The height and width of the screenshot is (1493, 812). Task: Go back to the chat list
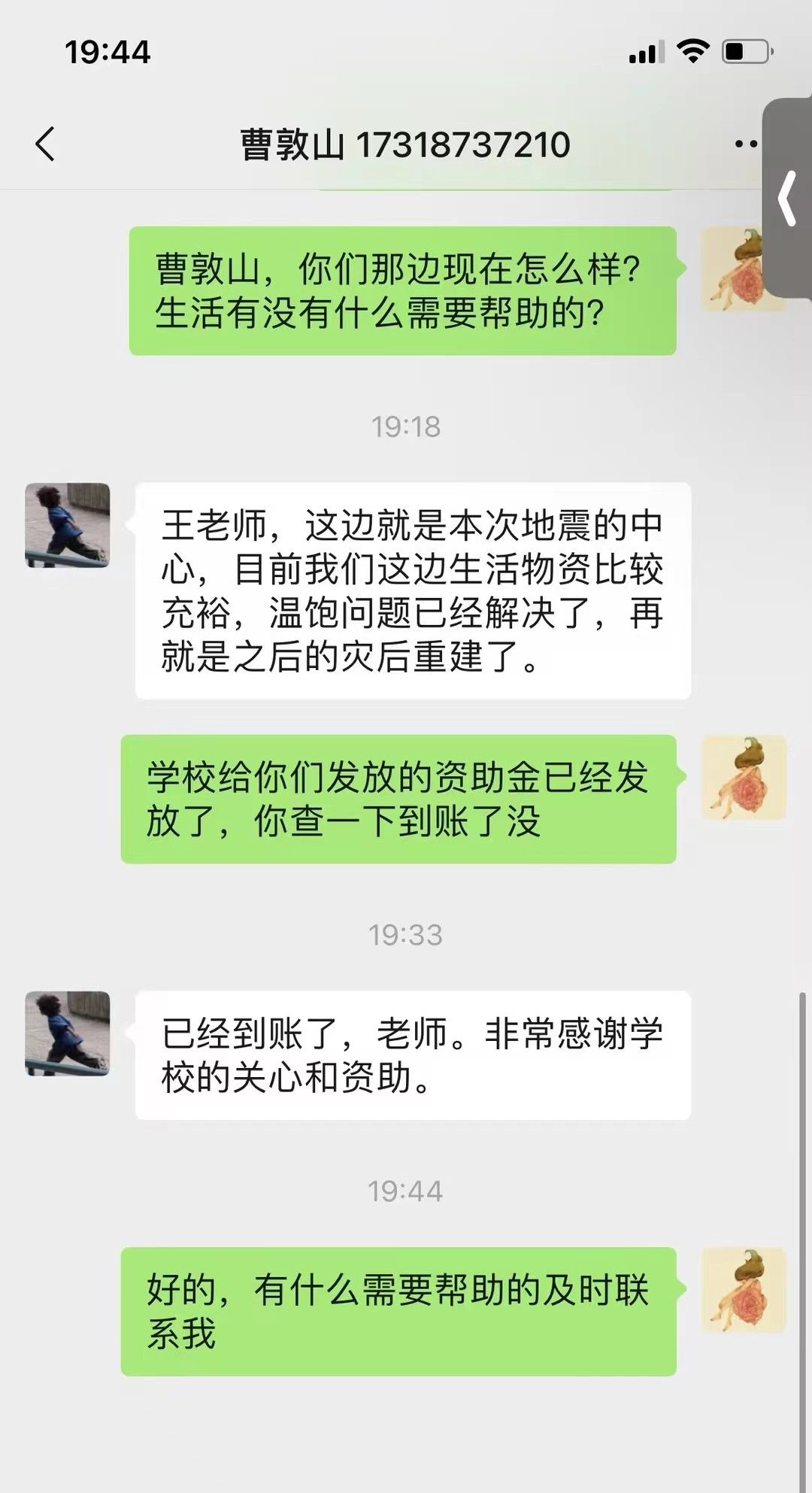point(45,144)
